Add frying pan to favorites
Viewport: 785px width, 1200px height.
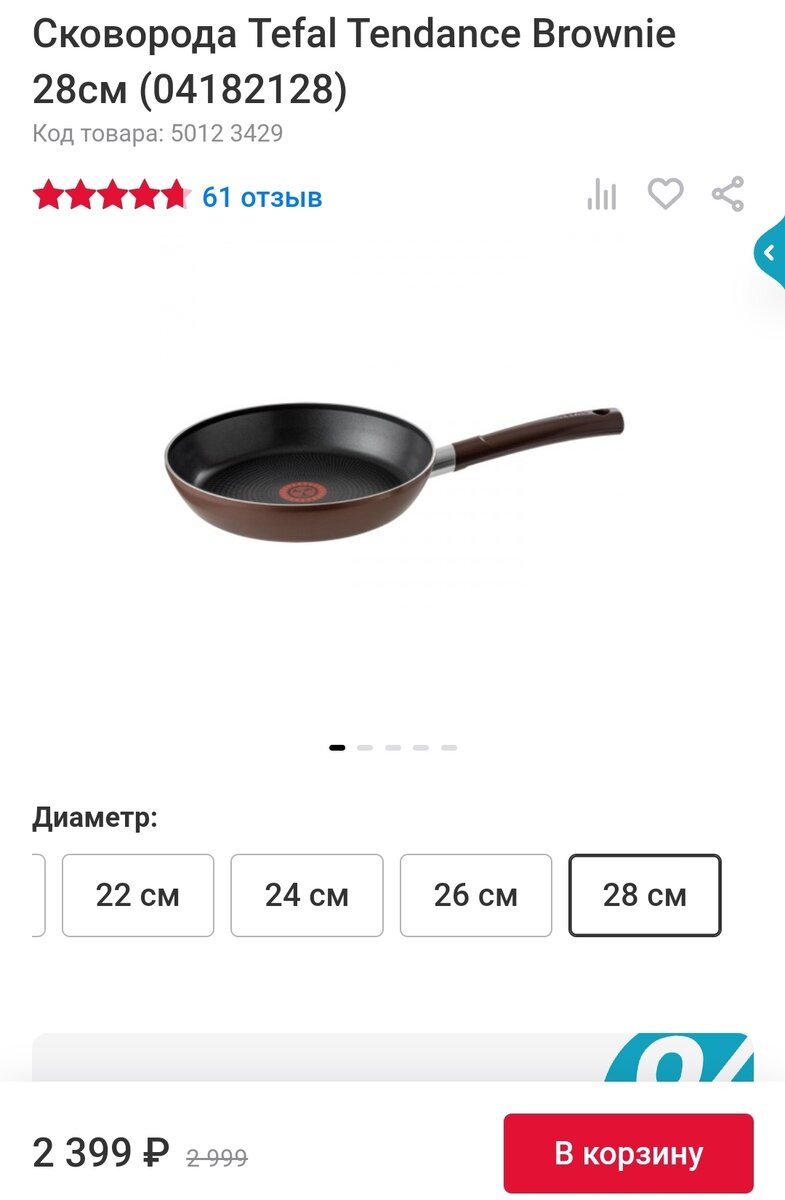pos(665,194)
